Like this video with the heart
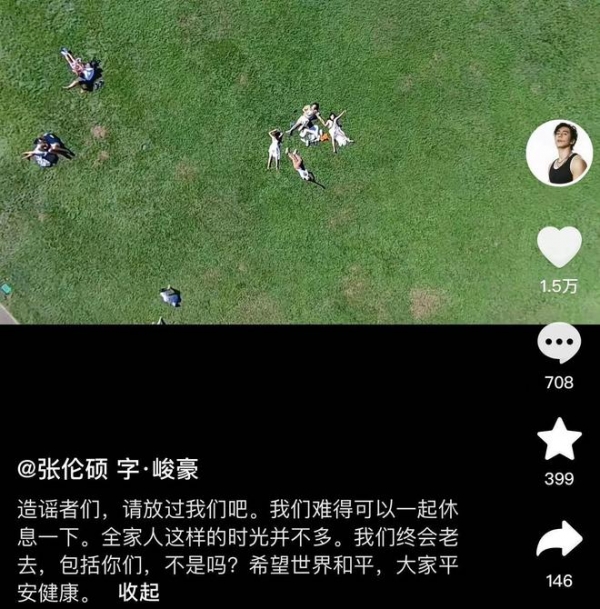Image resolution: width=600 pixels, height=609 pixels. 559,247
